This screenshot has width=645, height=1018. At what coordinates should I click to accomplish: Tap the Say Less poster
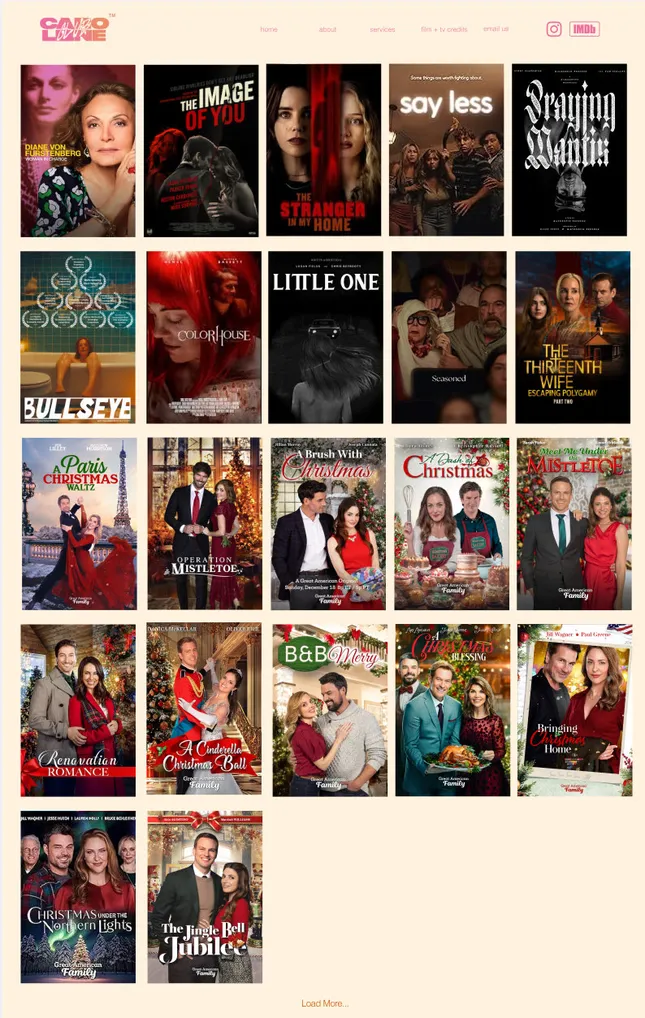[x=446, y=150]
